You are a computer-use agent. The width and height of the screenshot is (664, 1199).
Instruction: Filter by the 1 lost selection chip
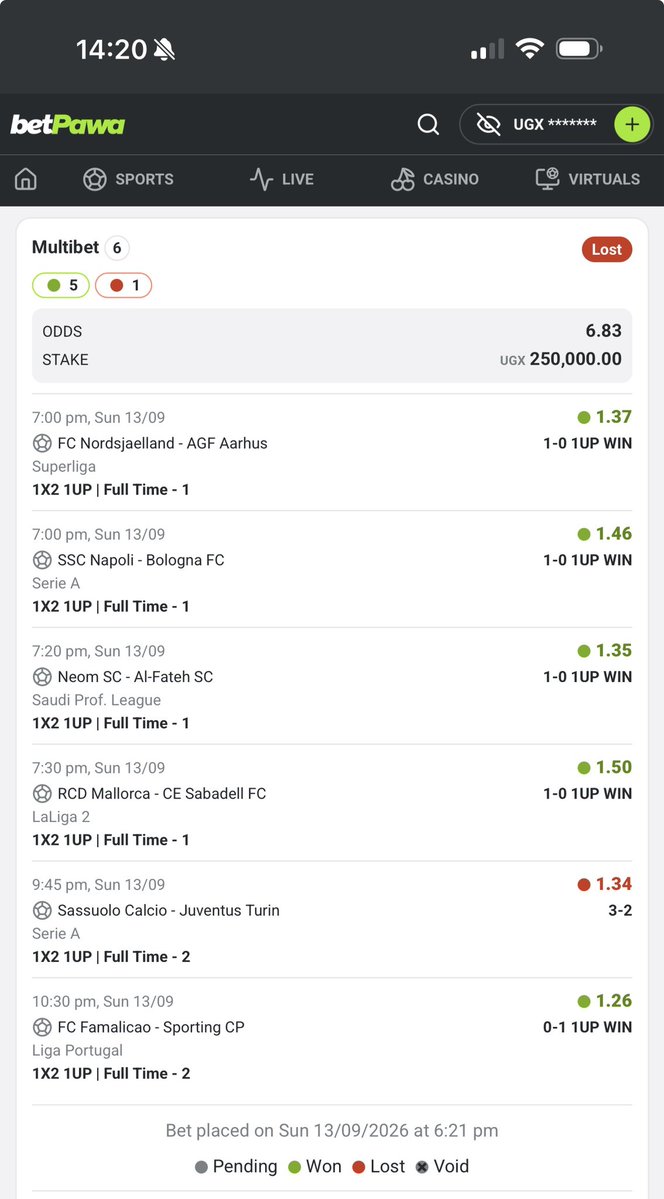[x=124, y=285]
